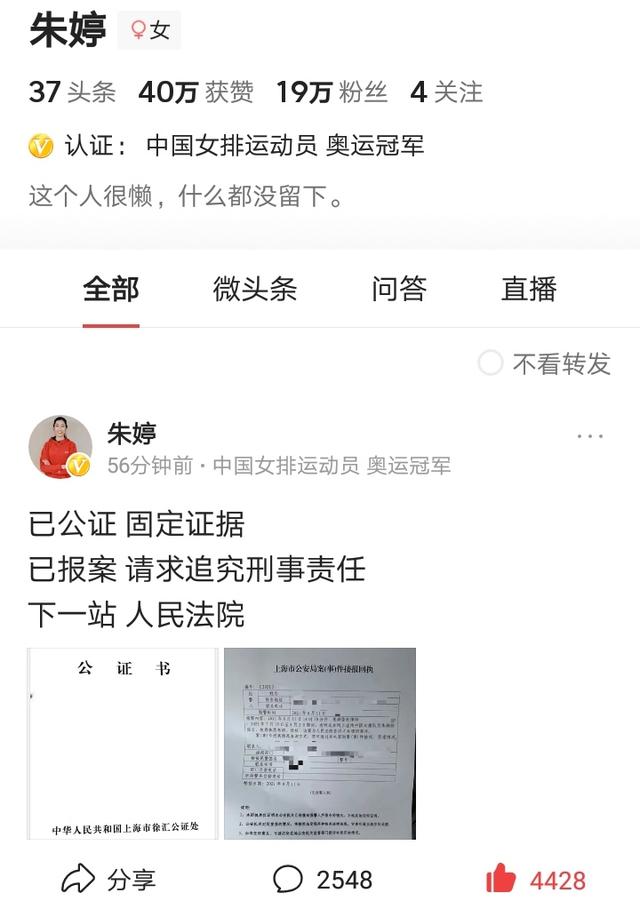Open the 4 关注 following list

(446, 92)
